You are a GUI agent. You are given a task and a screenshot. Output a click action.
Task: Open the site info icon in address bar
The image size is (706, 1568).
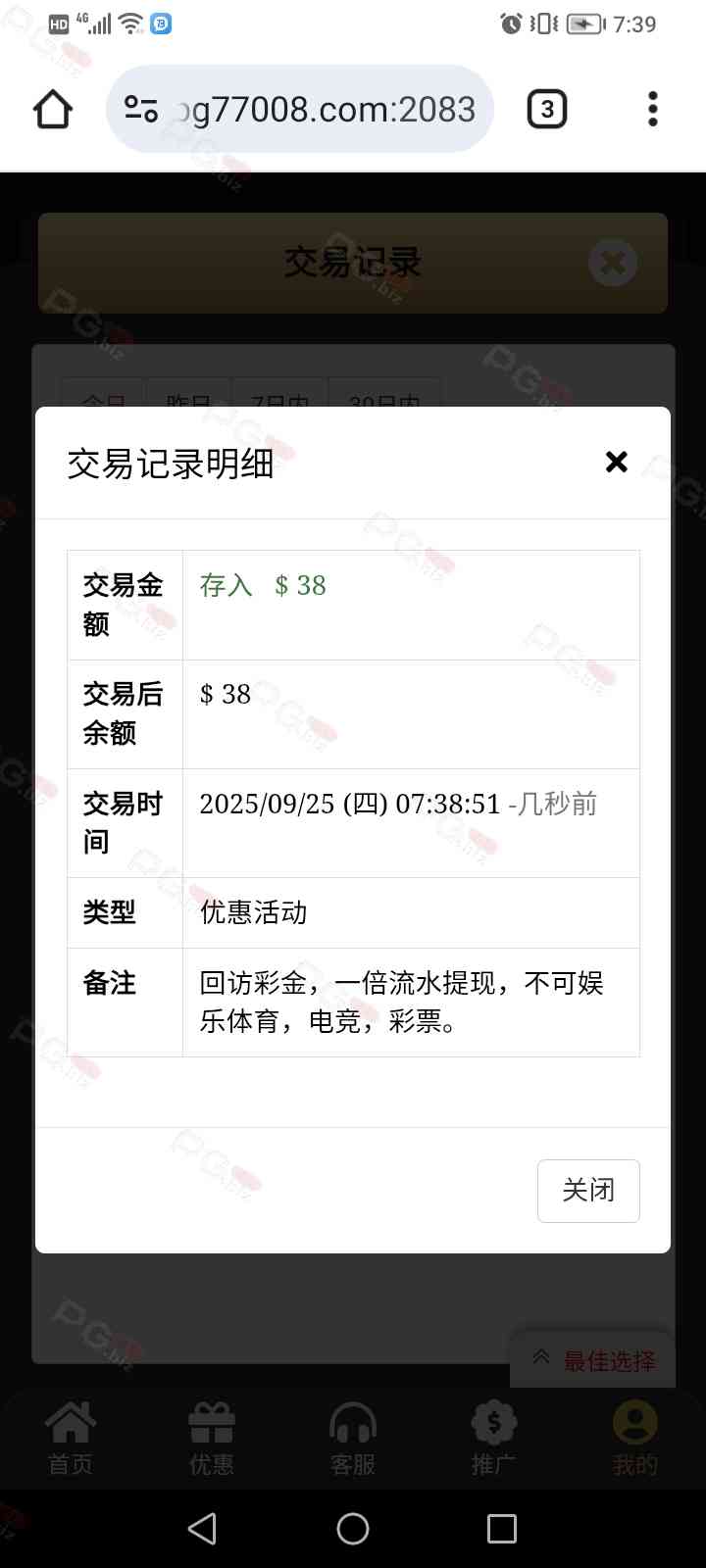point(141,109)
